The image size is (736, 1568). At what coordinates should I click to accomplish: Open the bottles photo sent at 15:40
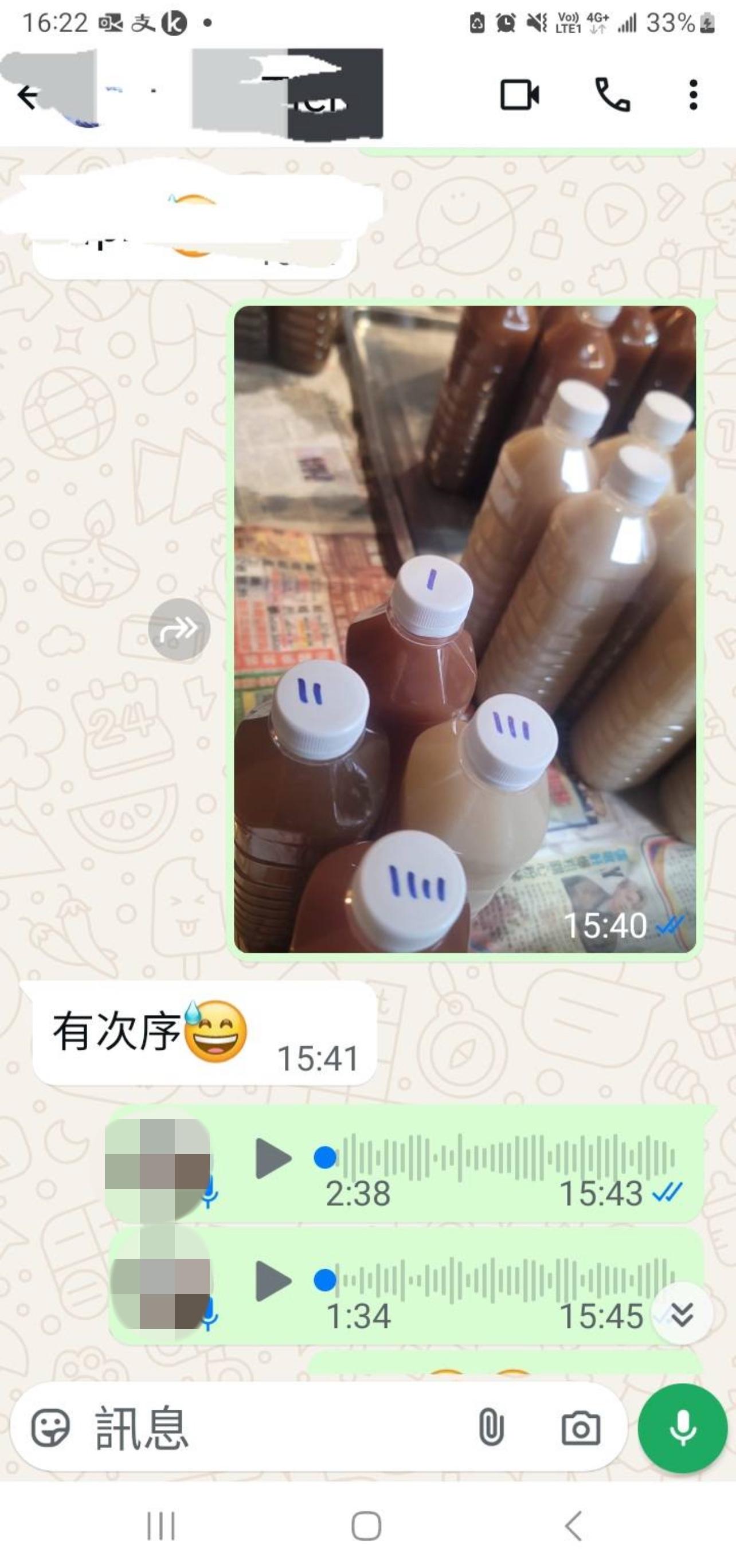point(464,629)
